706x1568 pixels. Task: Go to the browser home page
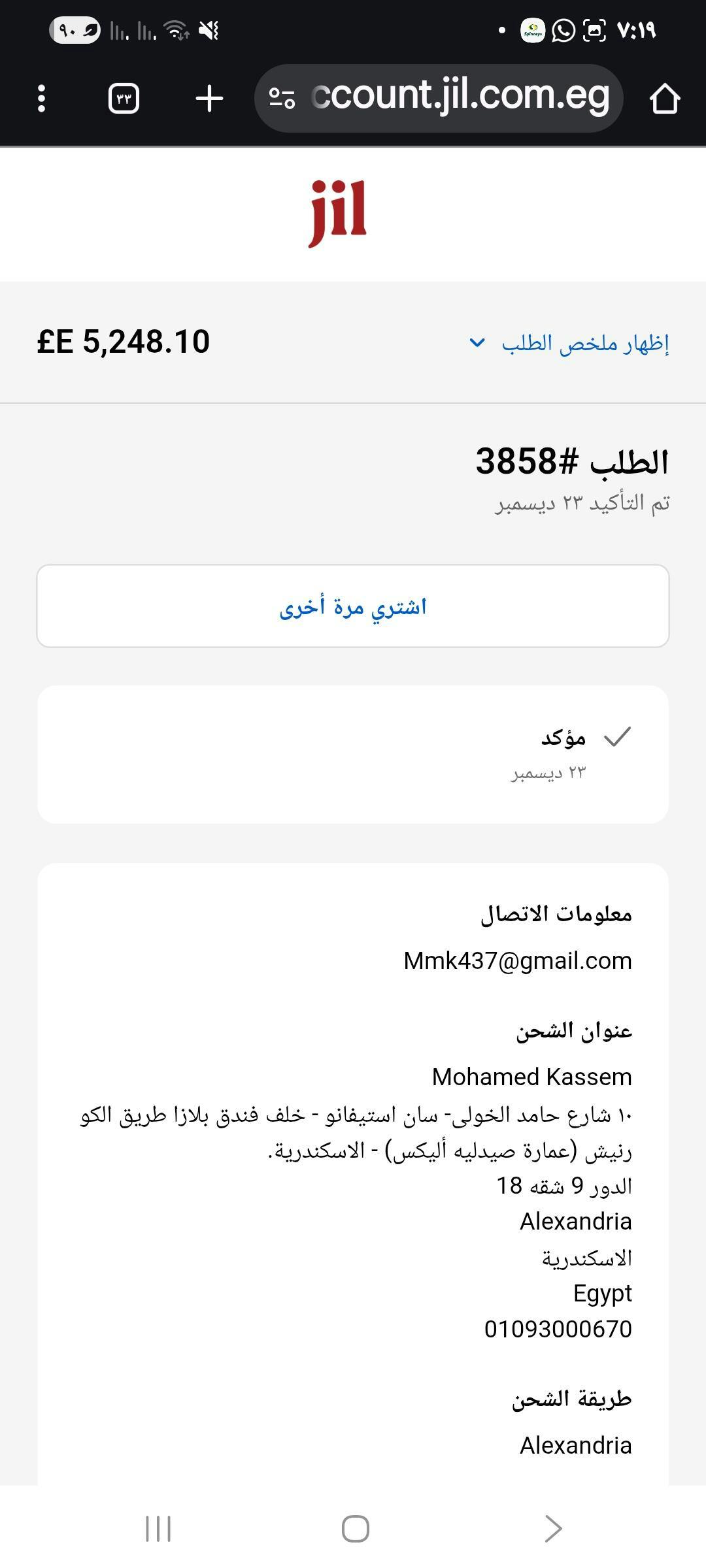coord(665,99)
